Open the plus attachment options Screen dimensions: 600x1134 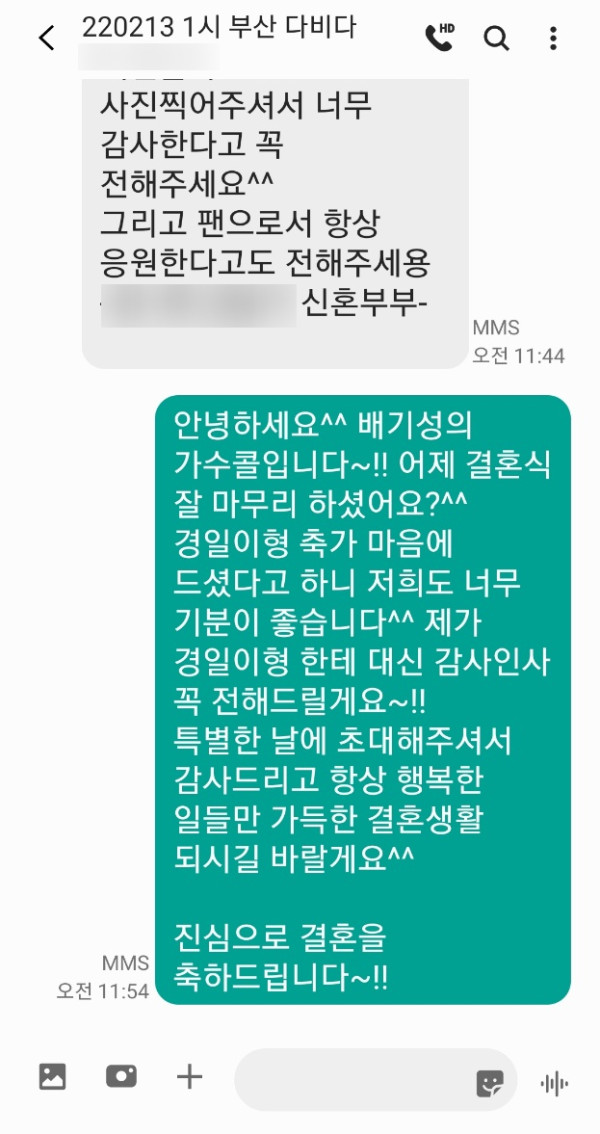[189, 1076]
